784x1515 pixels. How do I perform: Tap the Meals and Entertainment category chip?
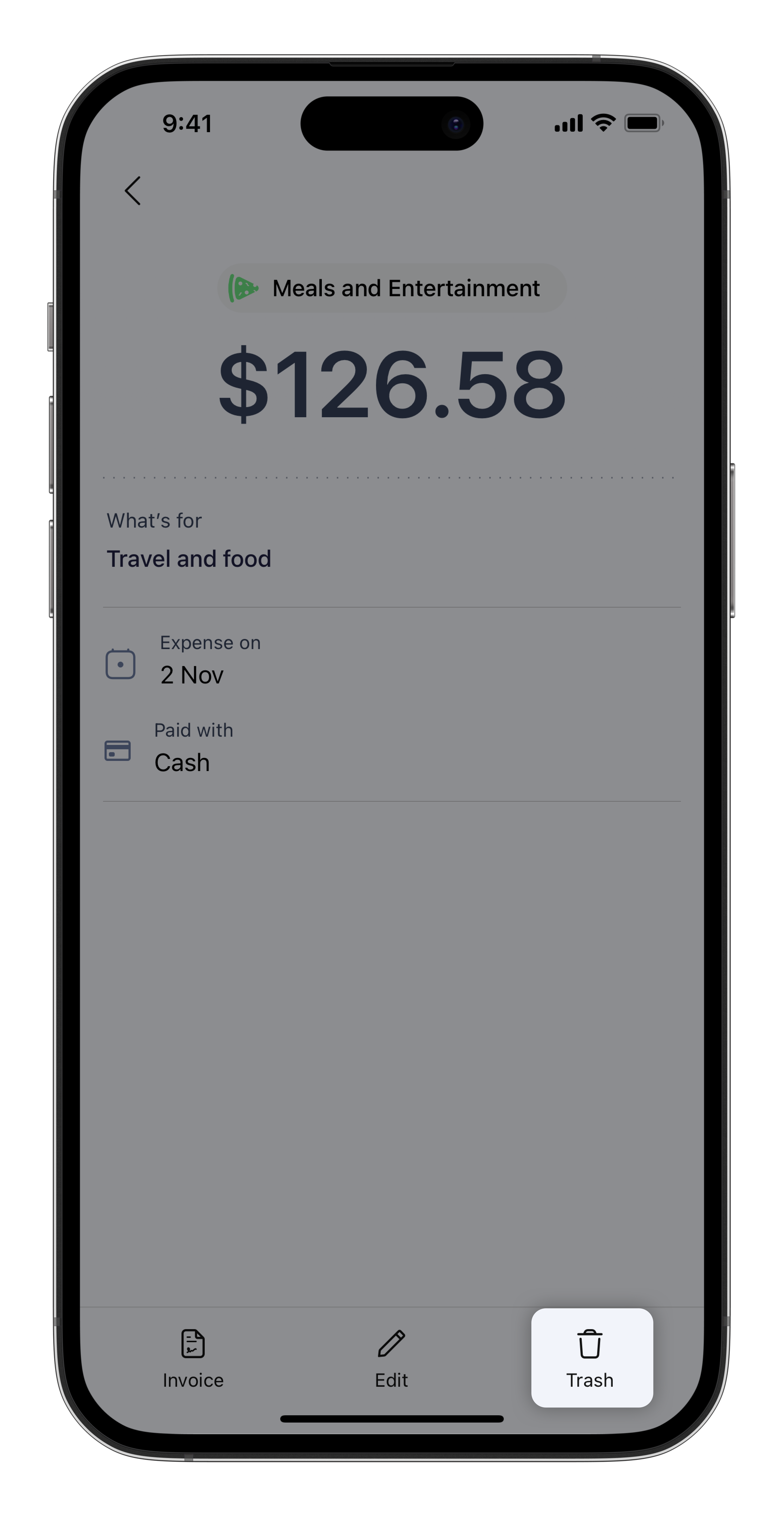point(392,288)
